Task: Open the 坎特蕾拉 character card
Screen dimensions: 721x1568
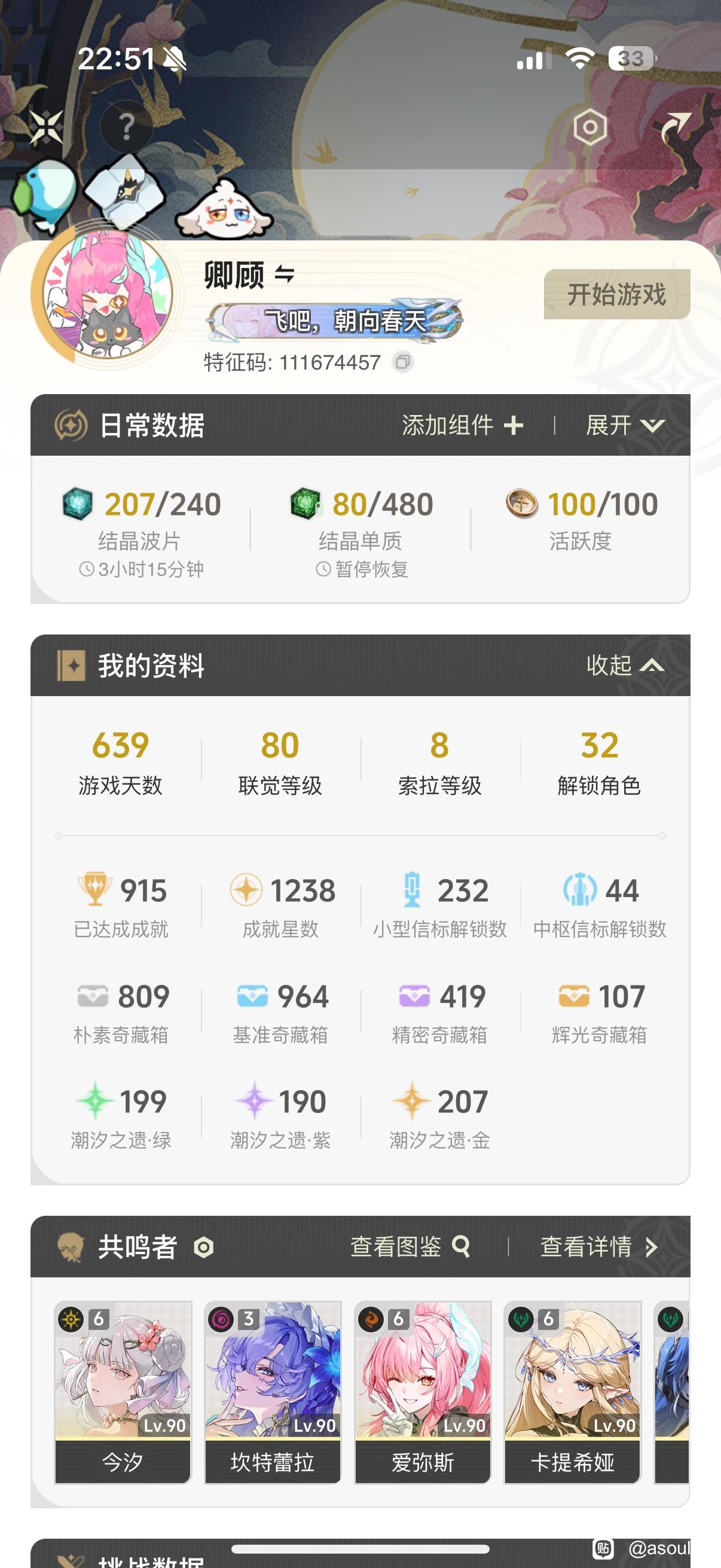Action: pos(273,1392)
